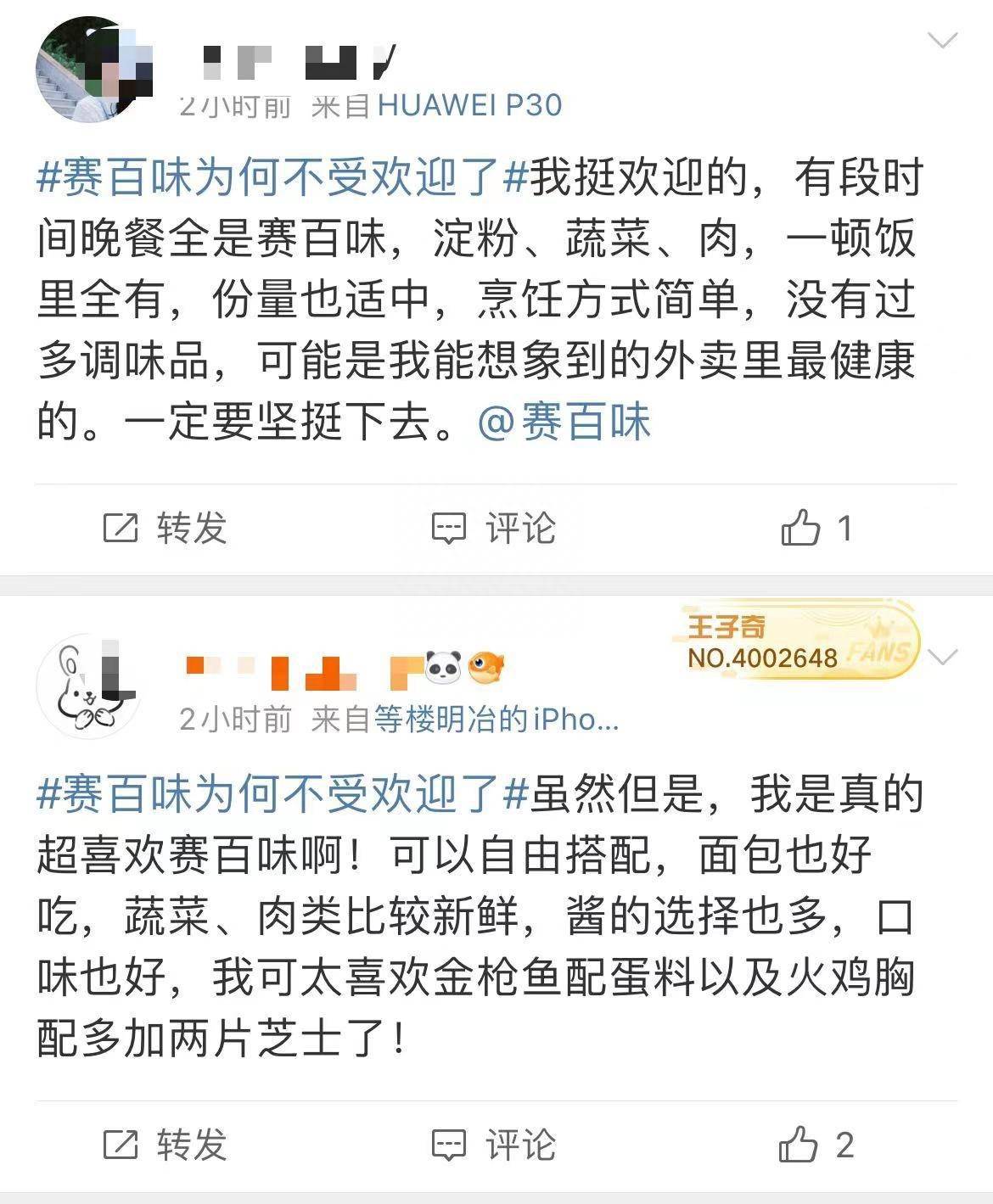993x1204 pixels.
Task: Comment on the post about 金枪鱼配蛋料
Action: (494, 1145)
